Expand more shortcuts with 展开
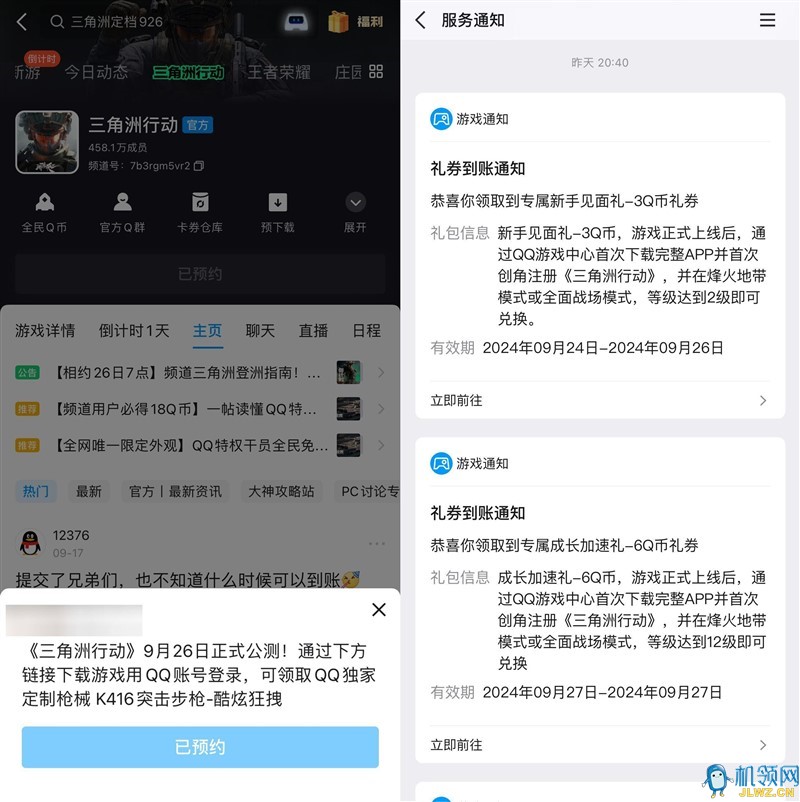 (355, 211)
